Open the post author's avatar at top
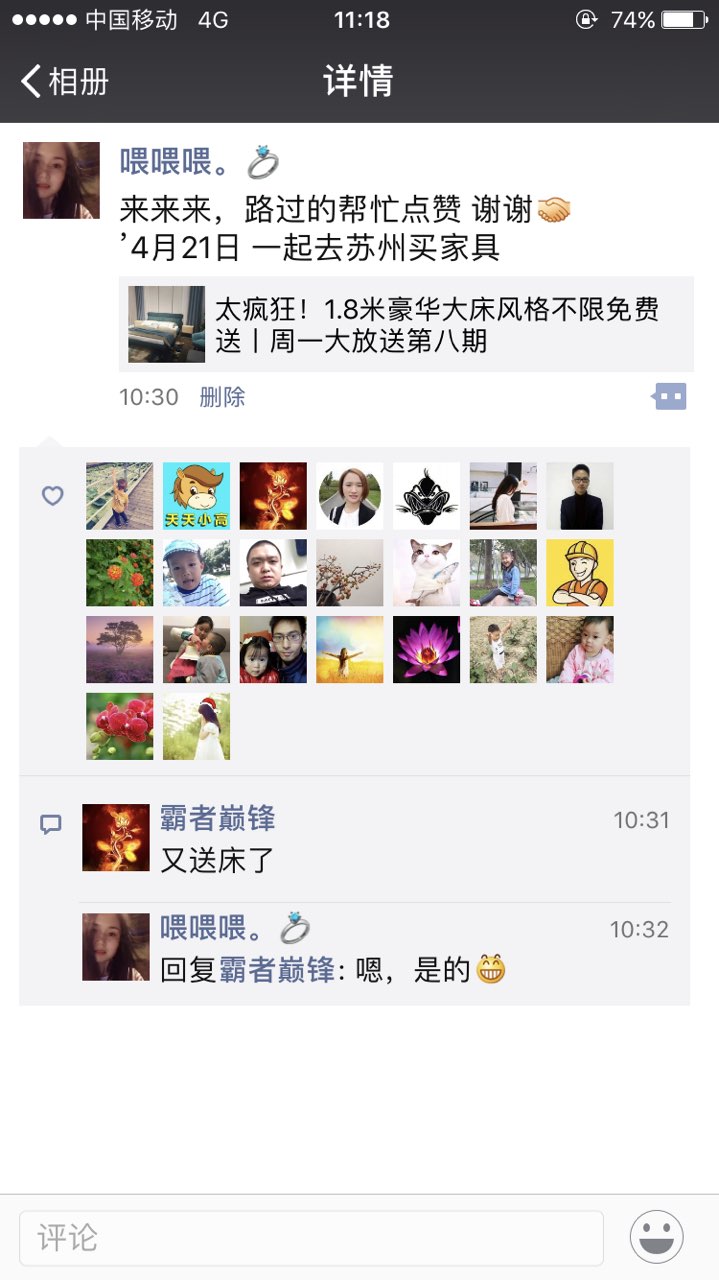This screenshot has height=1280, width=719. tap(61, 180)
